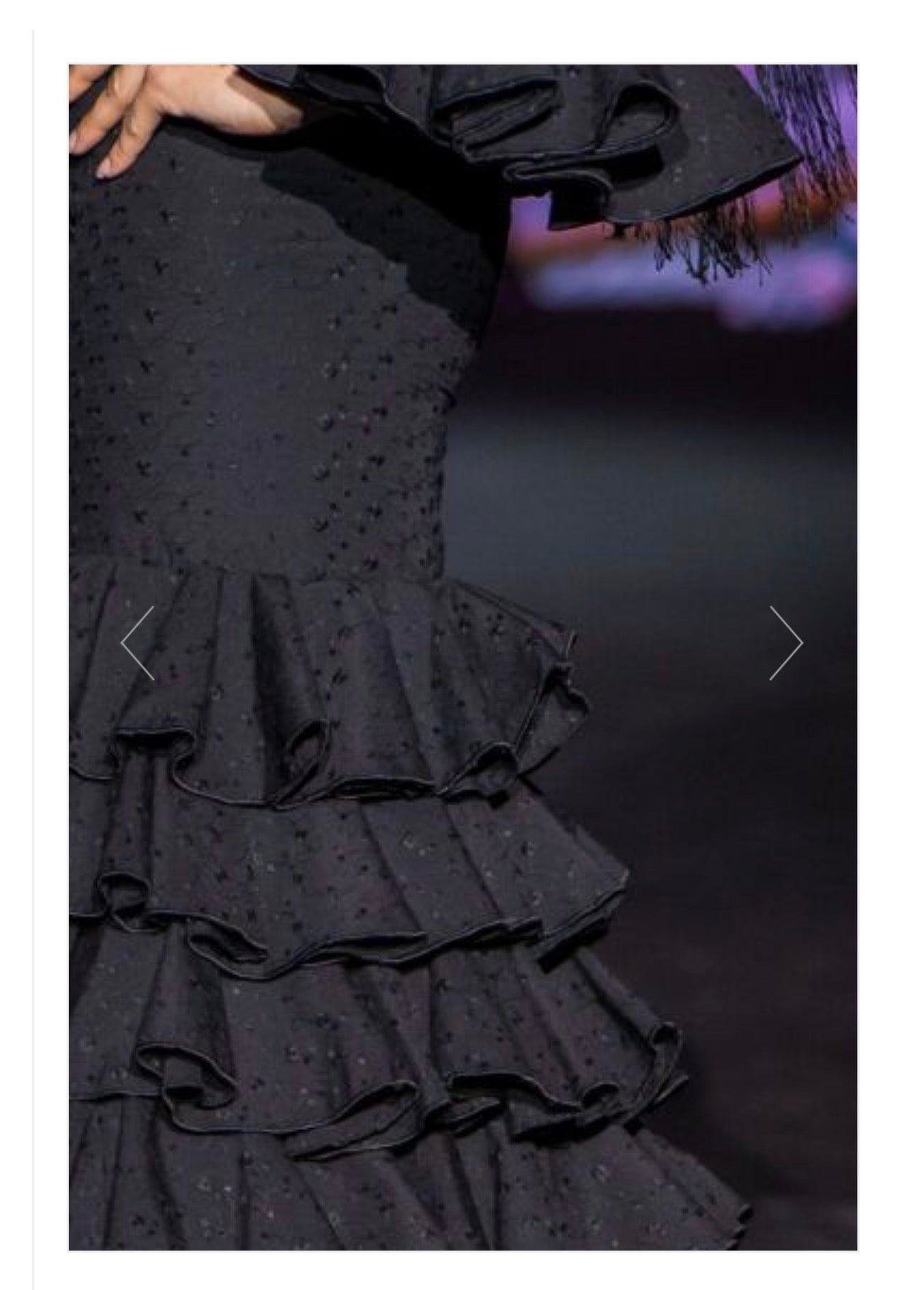
Task: Collapse back to previous photo with left chevron
Action: [138, 643]
